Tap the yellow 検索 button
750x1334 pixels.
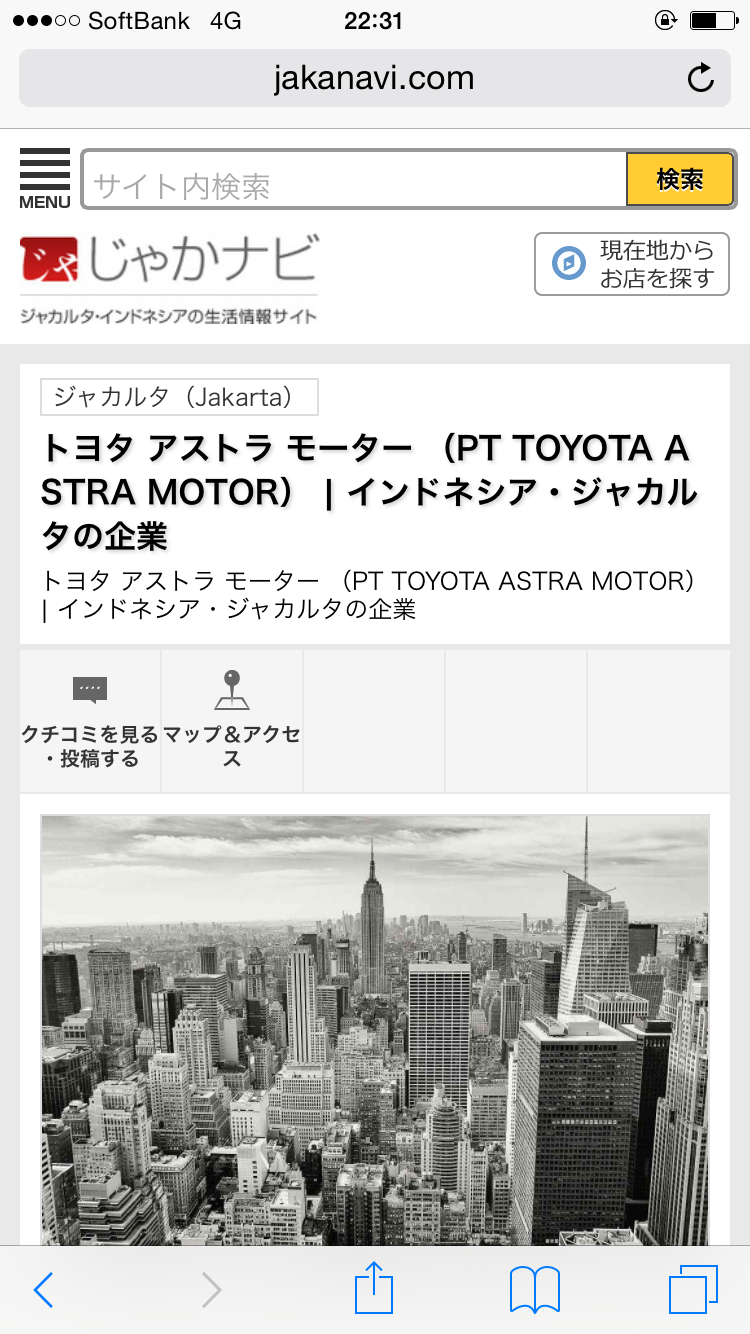[680, 180]
